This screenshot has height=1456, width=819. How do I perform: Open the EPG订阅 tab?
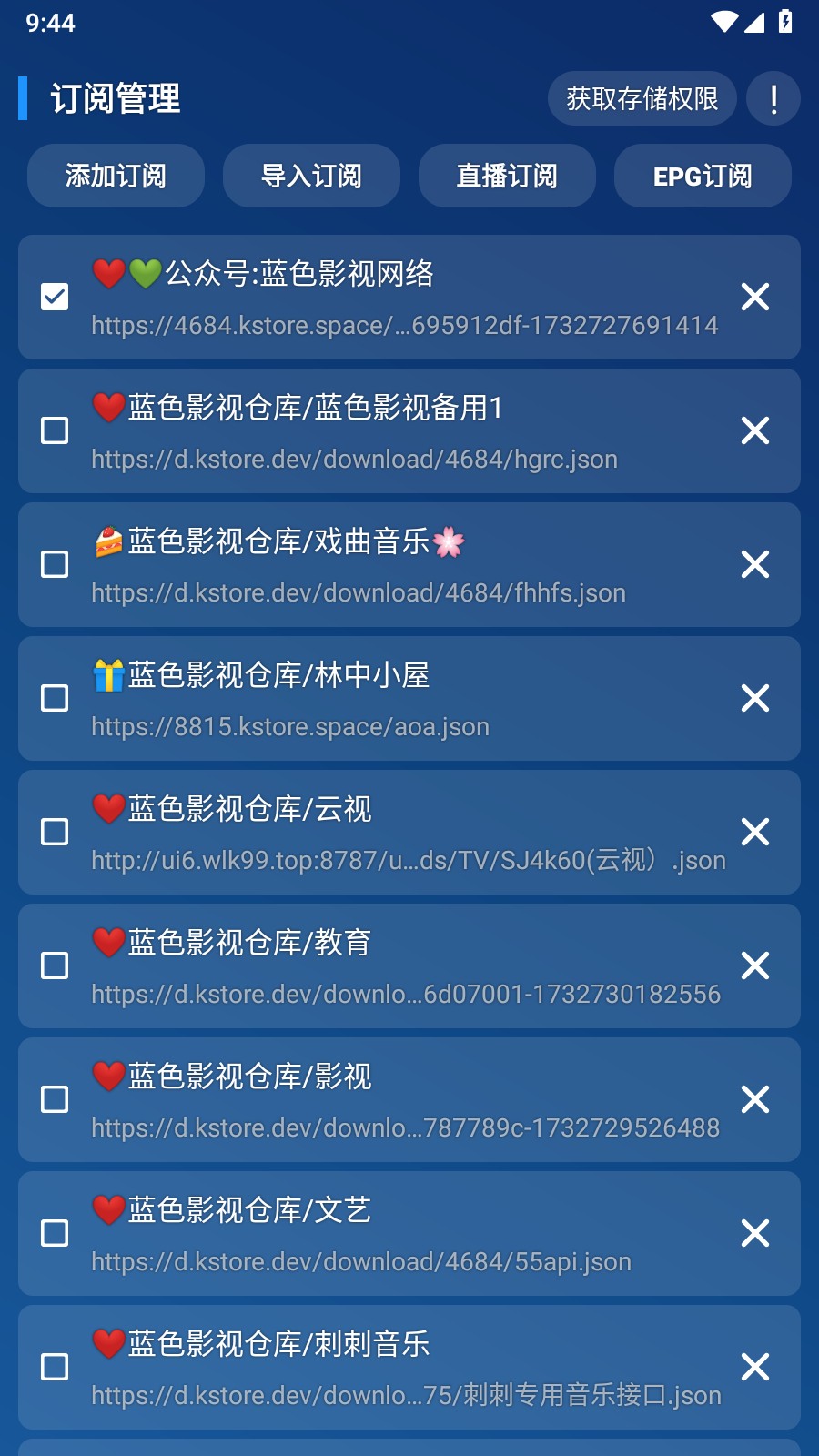[703, 176]
